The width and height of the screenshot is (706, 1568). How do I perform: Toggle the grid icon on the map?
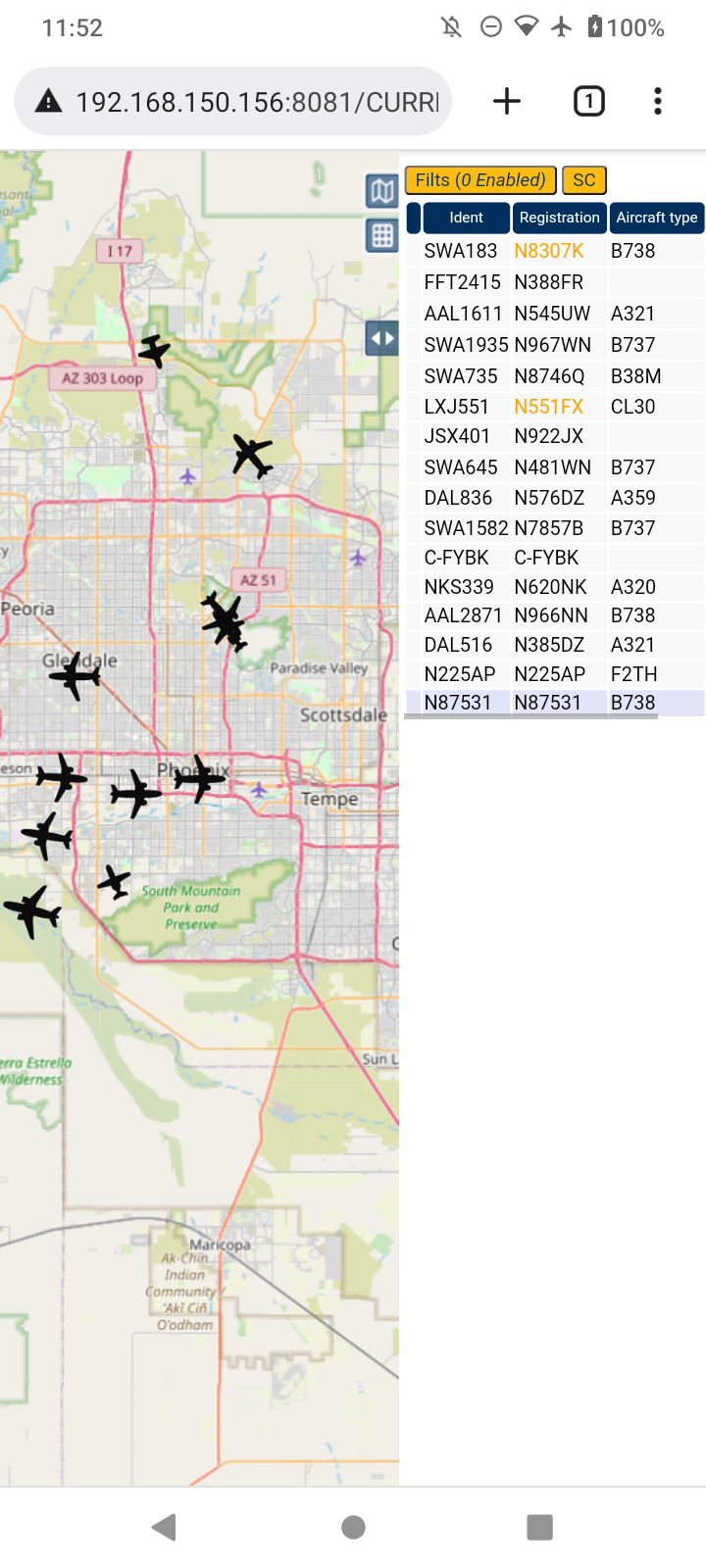pos(382,235)
